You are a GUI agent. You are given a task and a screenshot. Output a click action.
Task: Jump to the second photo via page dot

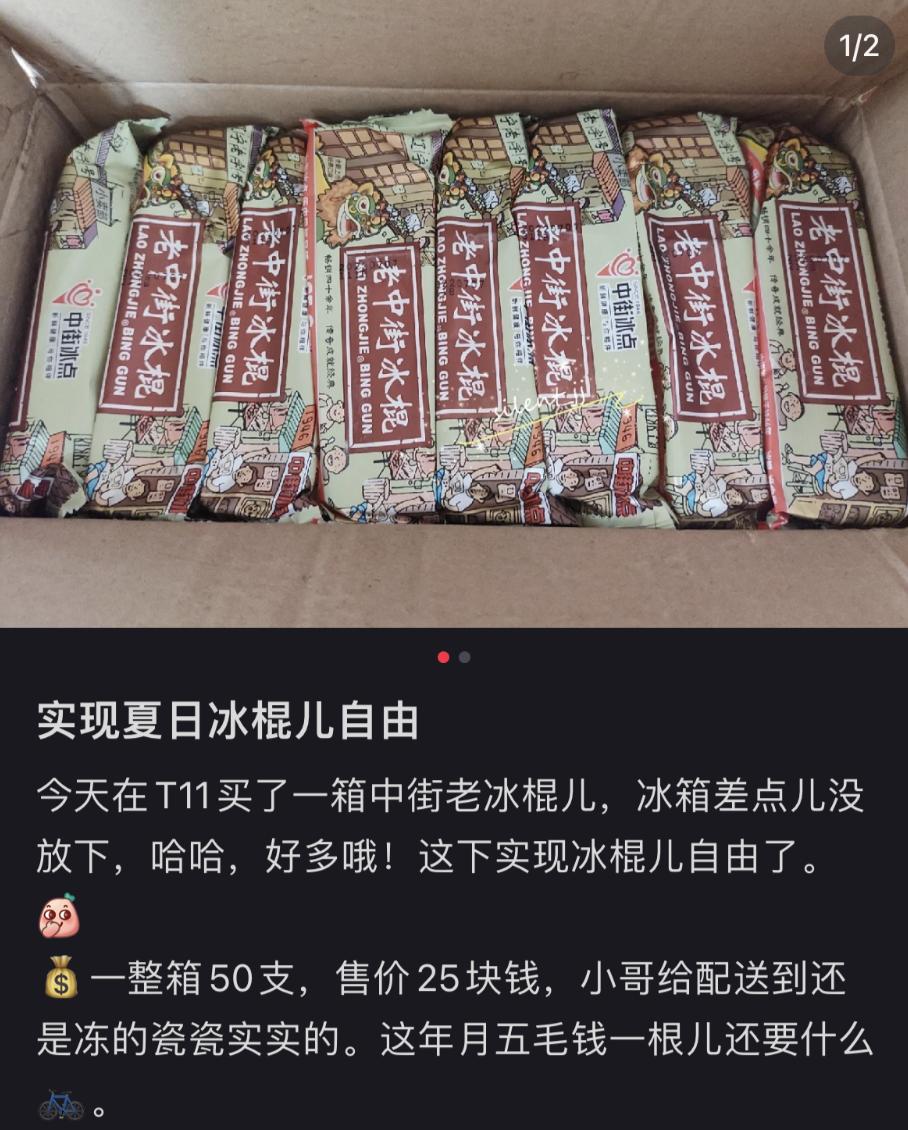[x=465, y=657]
